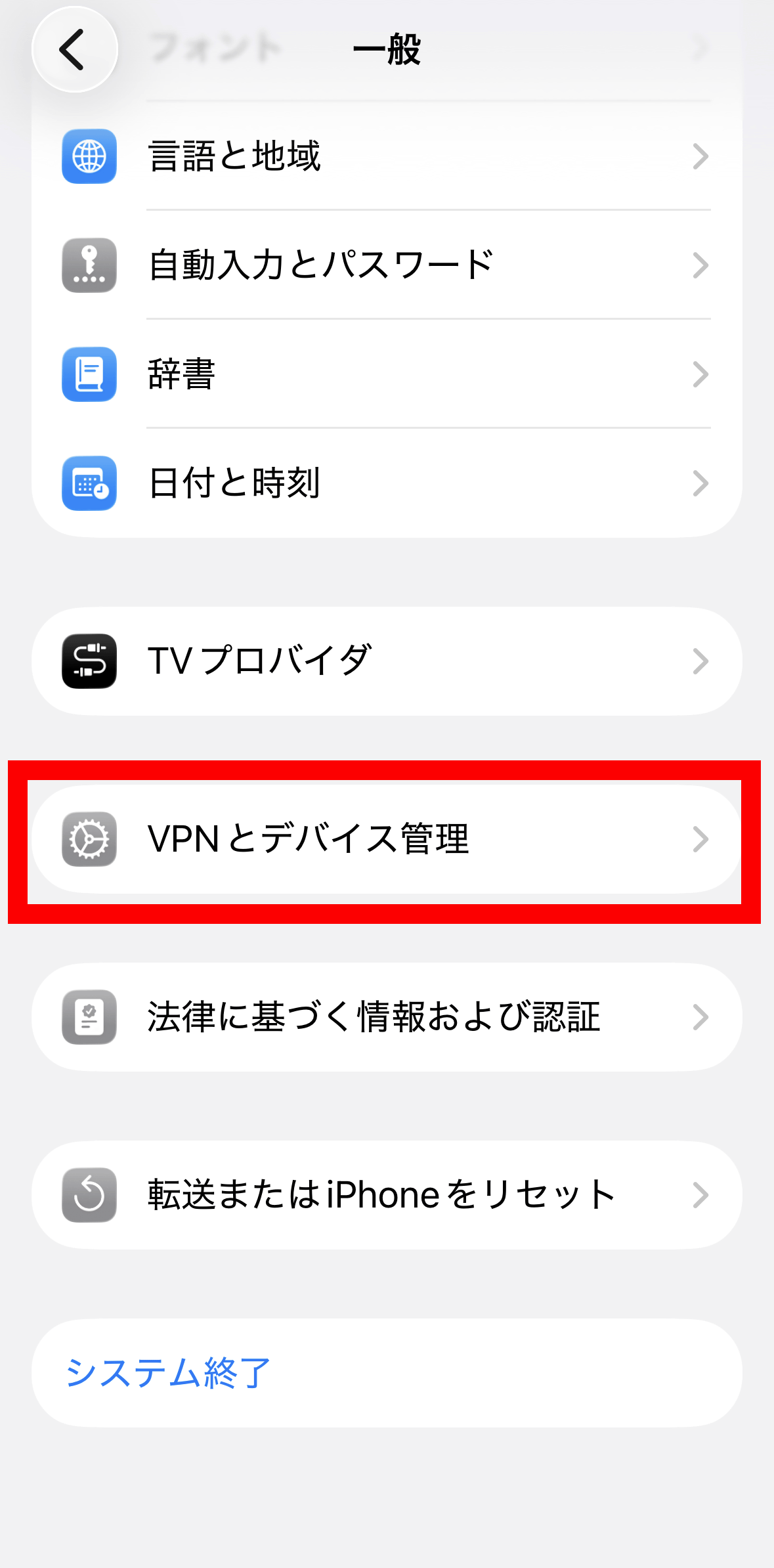The width and height of the screenshot is (774, 1568).
Task: Open TVプロバイダ settings
Action: [x=386, y=661]
